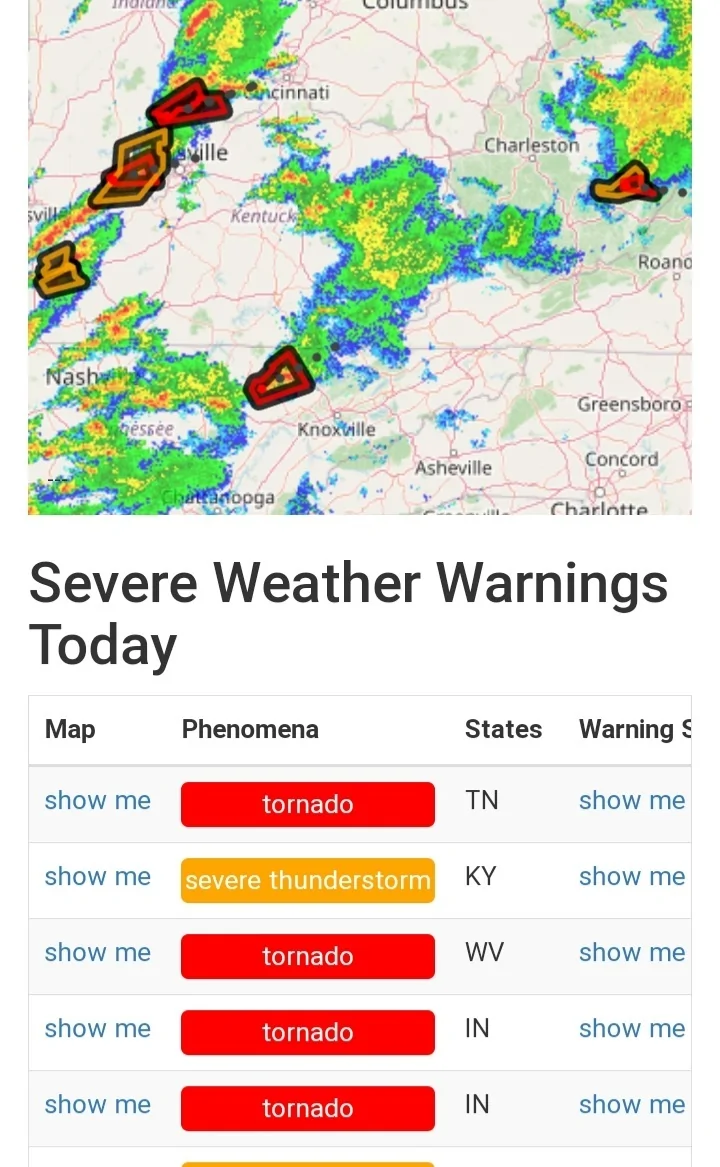This screenshot has height=1167, width=720.
Task: Open Warning 'show me' link in TN row
Action: [631, 801]
